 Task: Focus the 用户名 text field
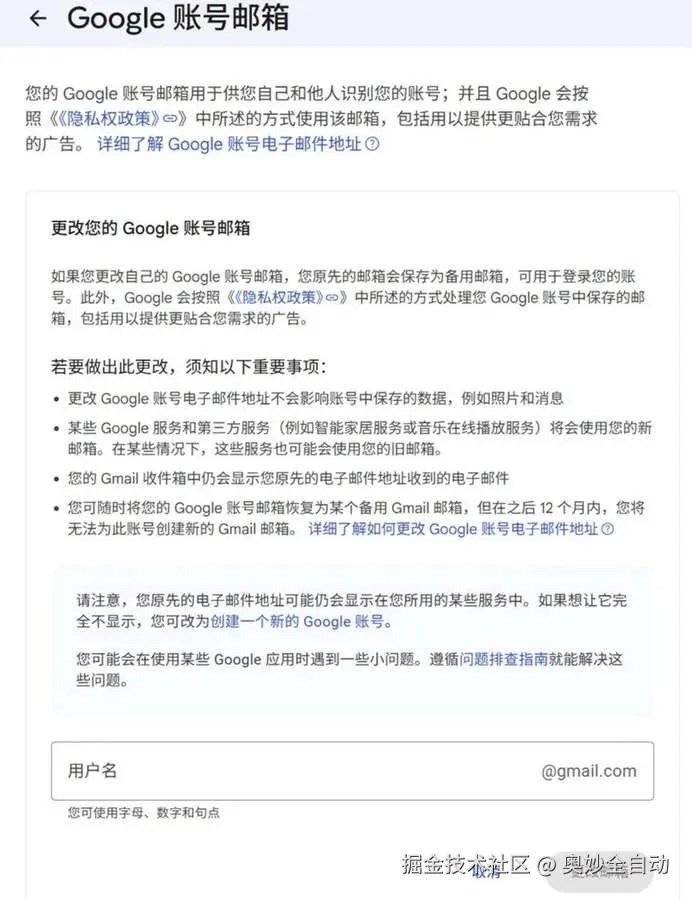coord(300,771)
